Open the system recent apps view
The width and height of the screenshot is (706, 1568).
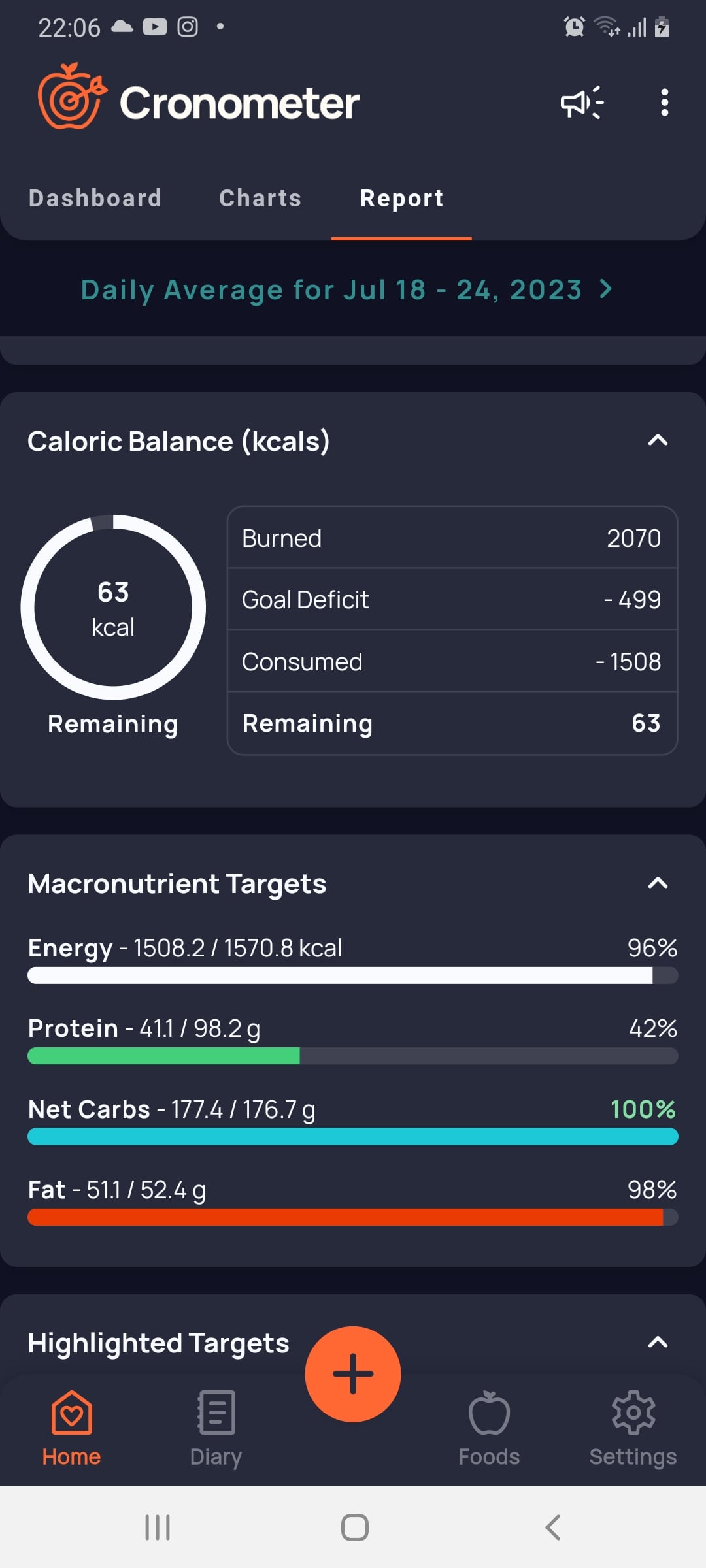[x=158, y=1527]
